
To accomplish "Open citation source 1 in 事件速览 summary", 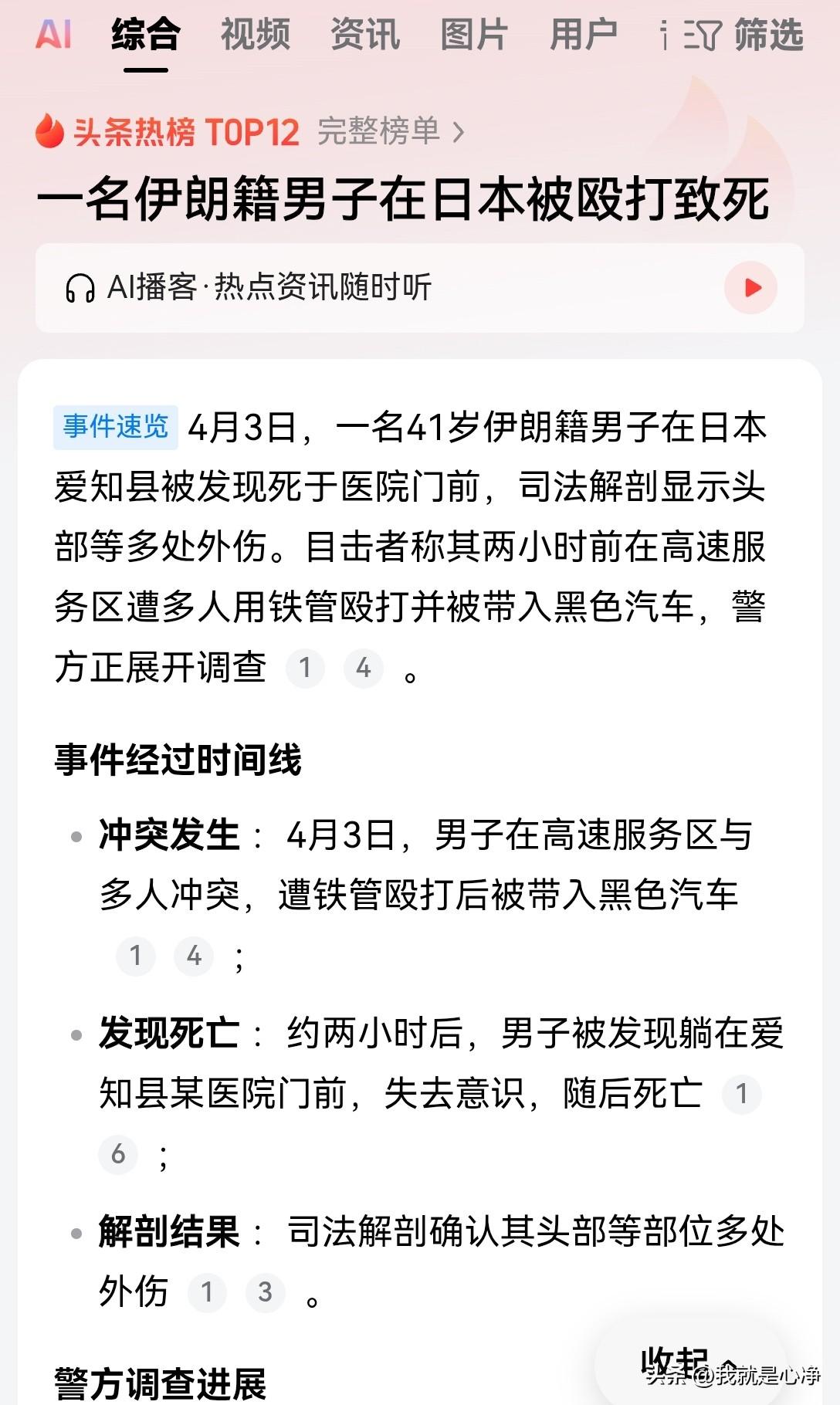I will [x=306, y=669].
